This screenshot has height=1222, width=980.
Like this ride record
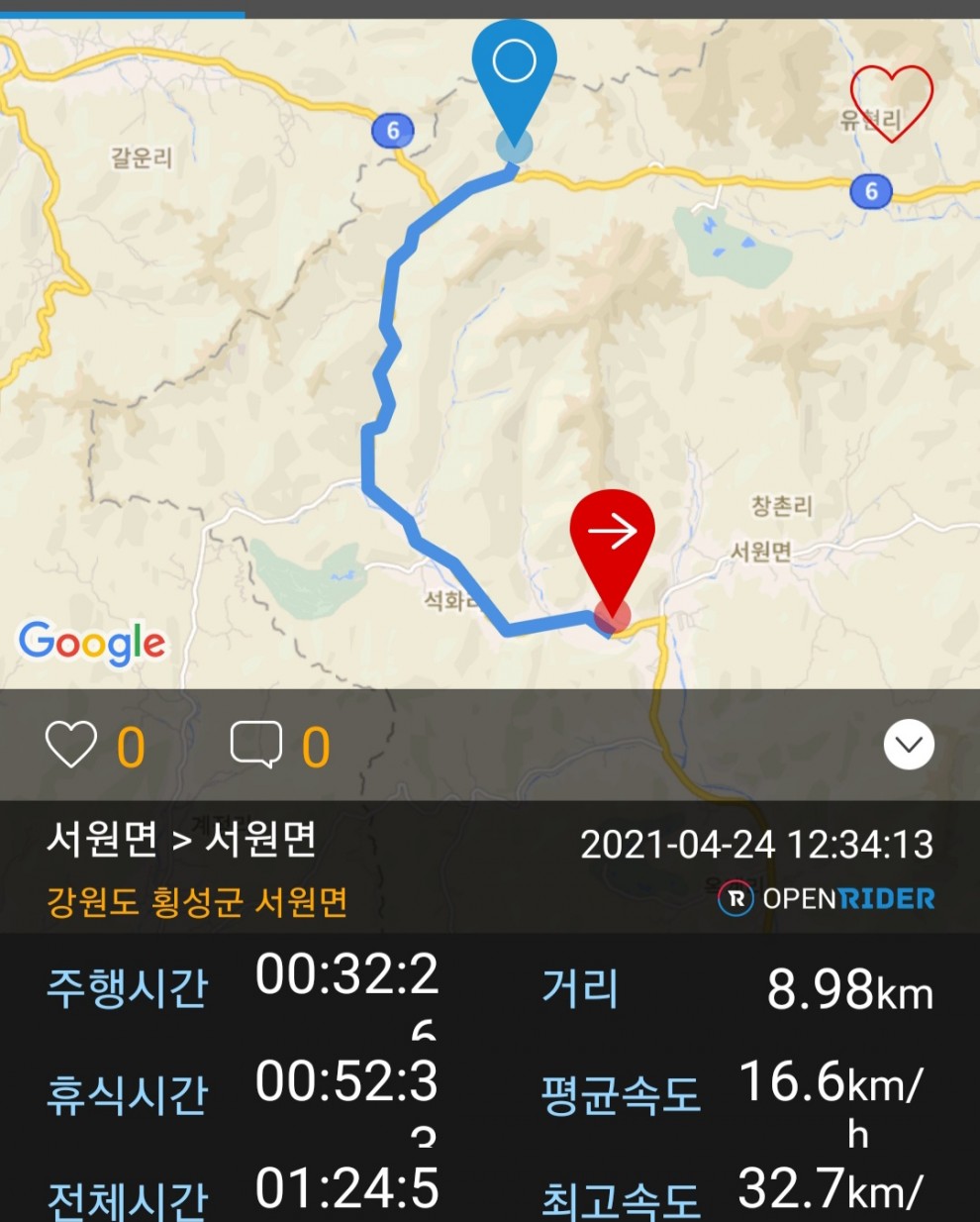[71, 745]
